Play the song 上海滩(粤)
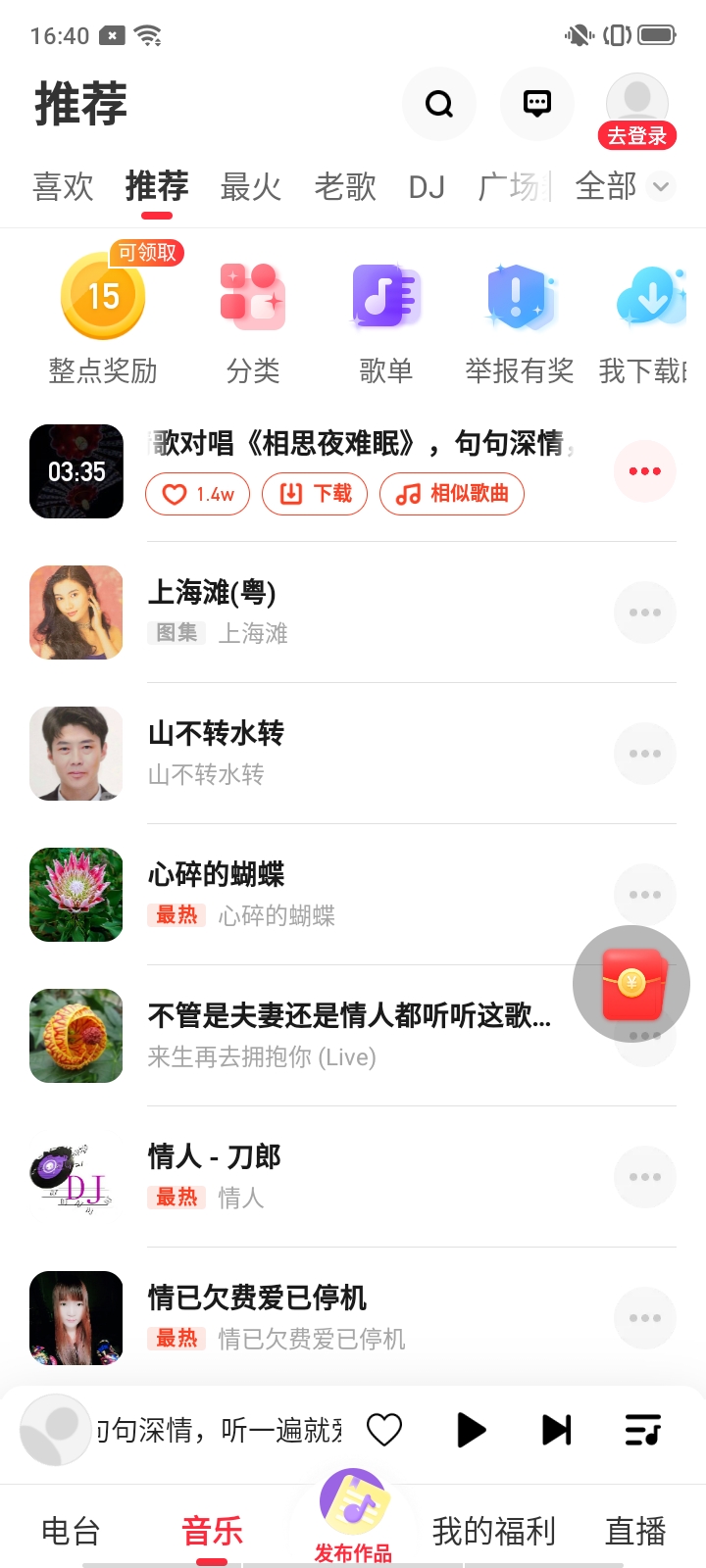Image resolution: width=706 pixels, height=1568 pixels. point(212,593)
